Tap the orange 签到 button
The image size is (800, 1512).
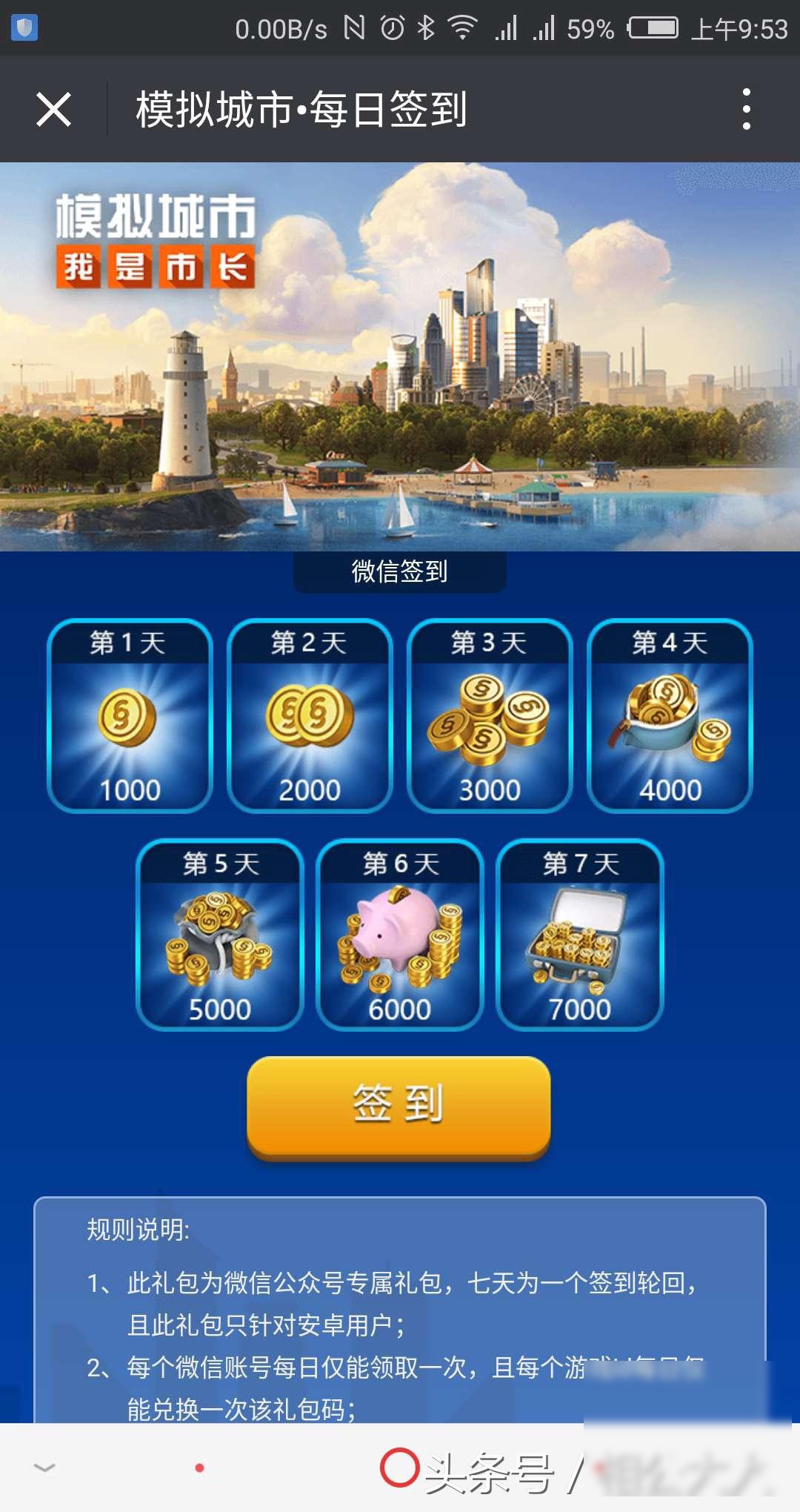(399, 1104)
